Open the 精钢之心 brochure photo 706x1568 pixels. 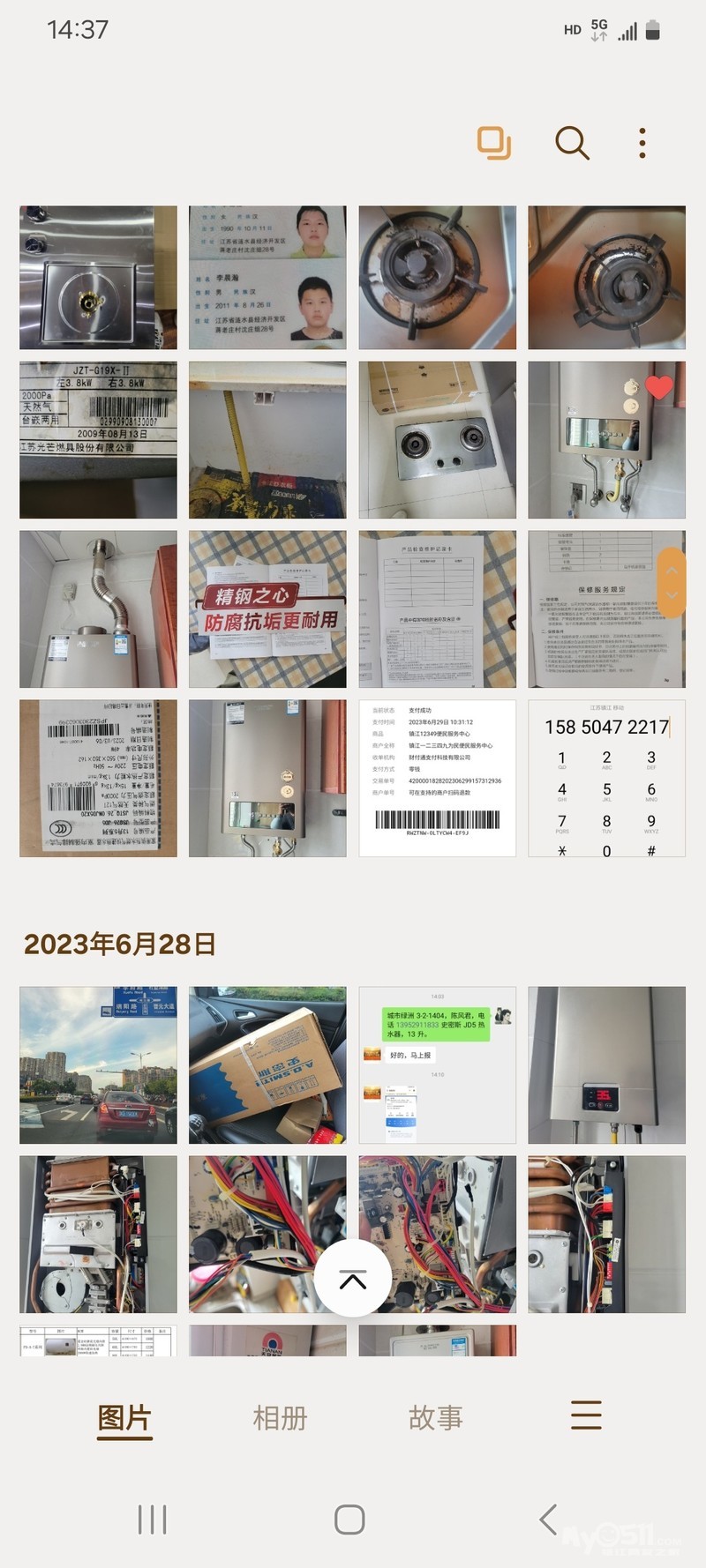click(x=267, y=609)
